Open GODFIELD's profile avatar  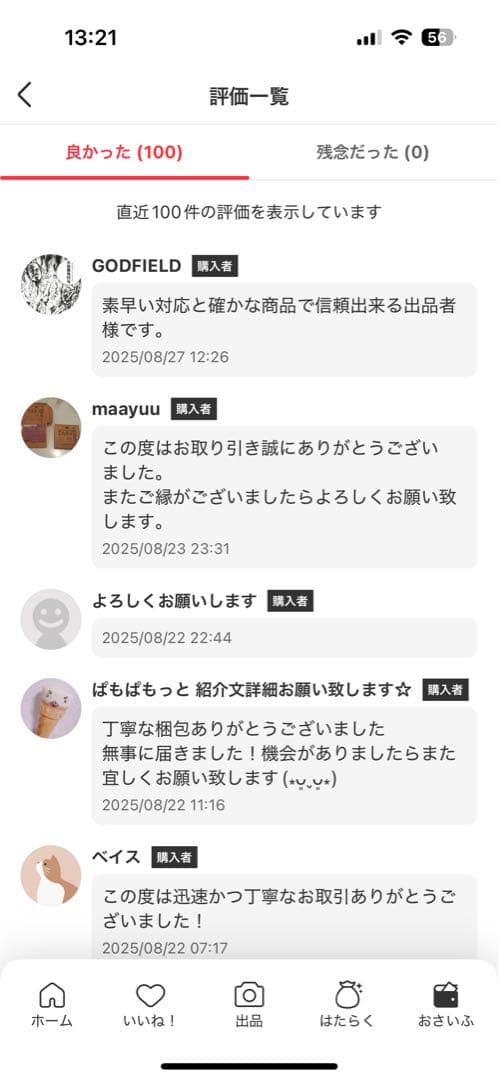(x=51, y=284)
